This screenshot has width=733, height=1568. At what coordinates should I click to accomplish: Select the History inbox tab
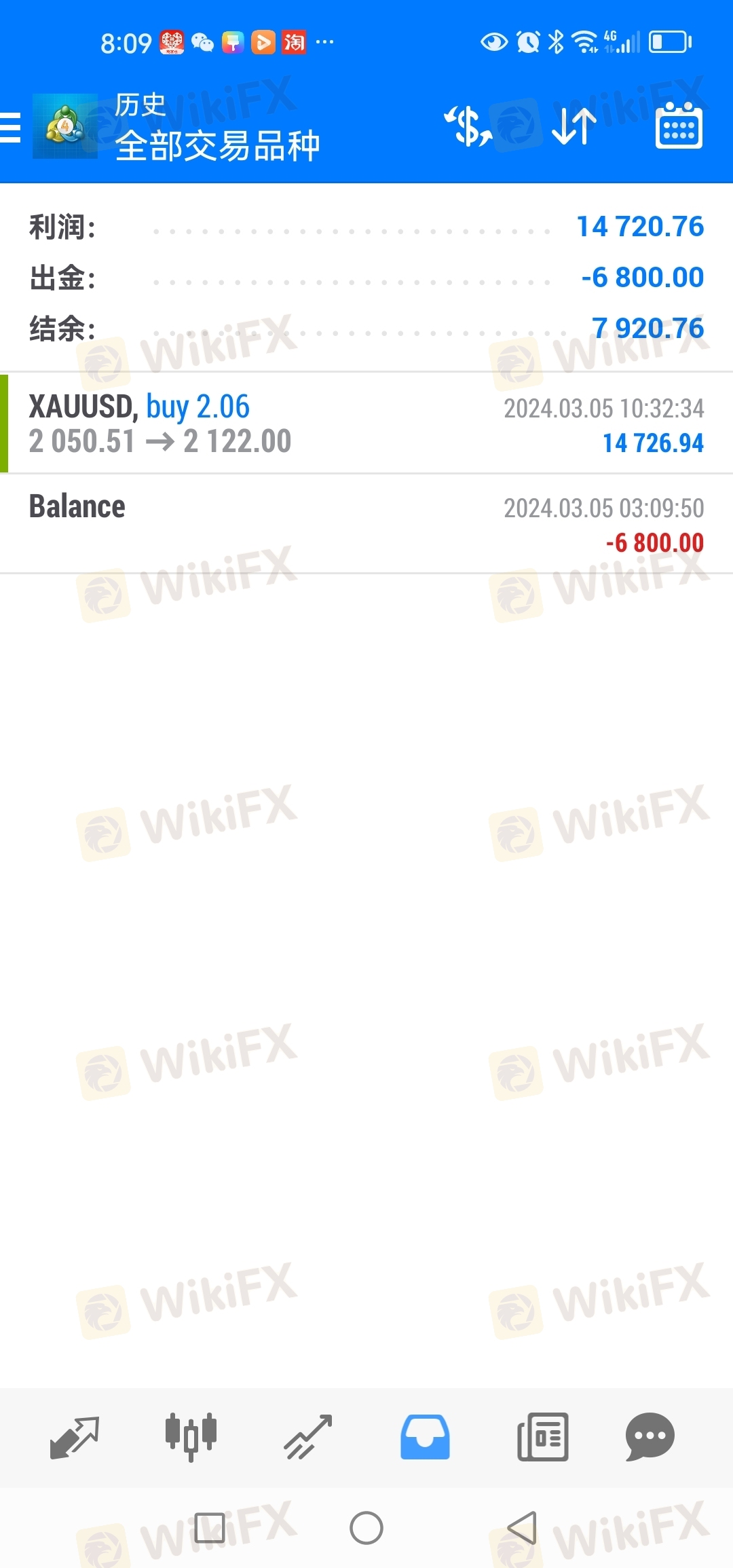pyautogui.click(x=425, y=1437)
